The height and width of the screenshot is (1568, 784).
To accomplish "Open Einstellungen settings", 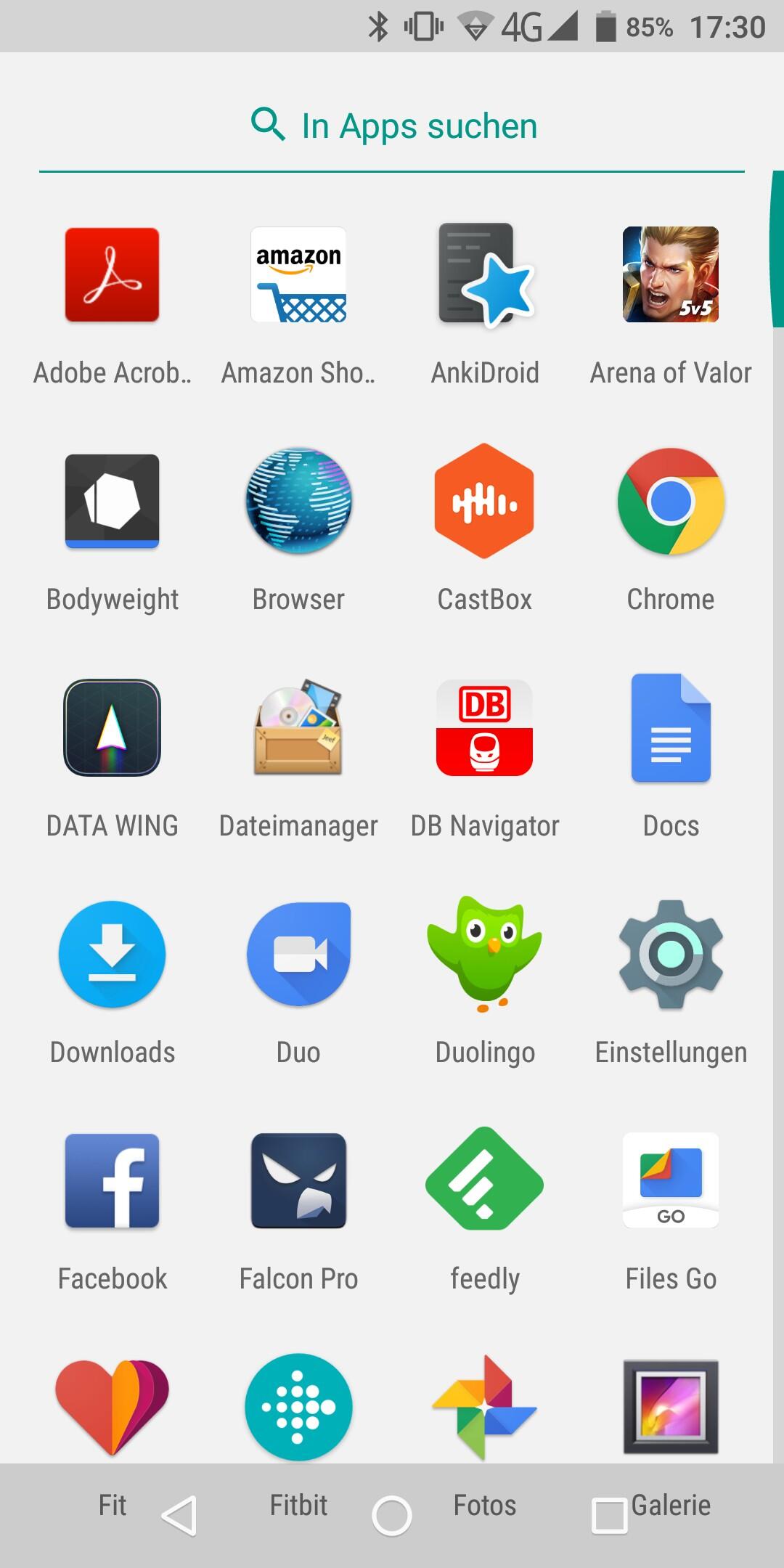I will 671,954.
